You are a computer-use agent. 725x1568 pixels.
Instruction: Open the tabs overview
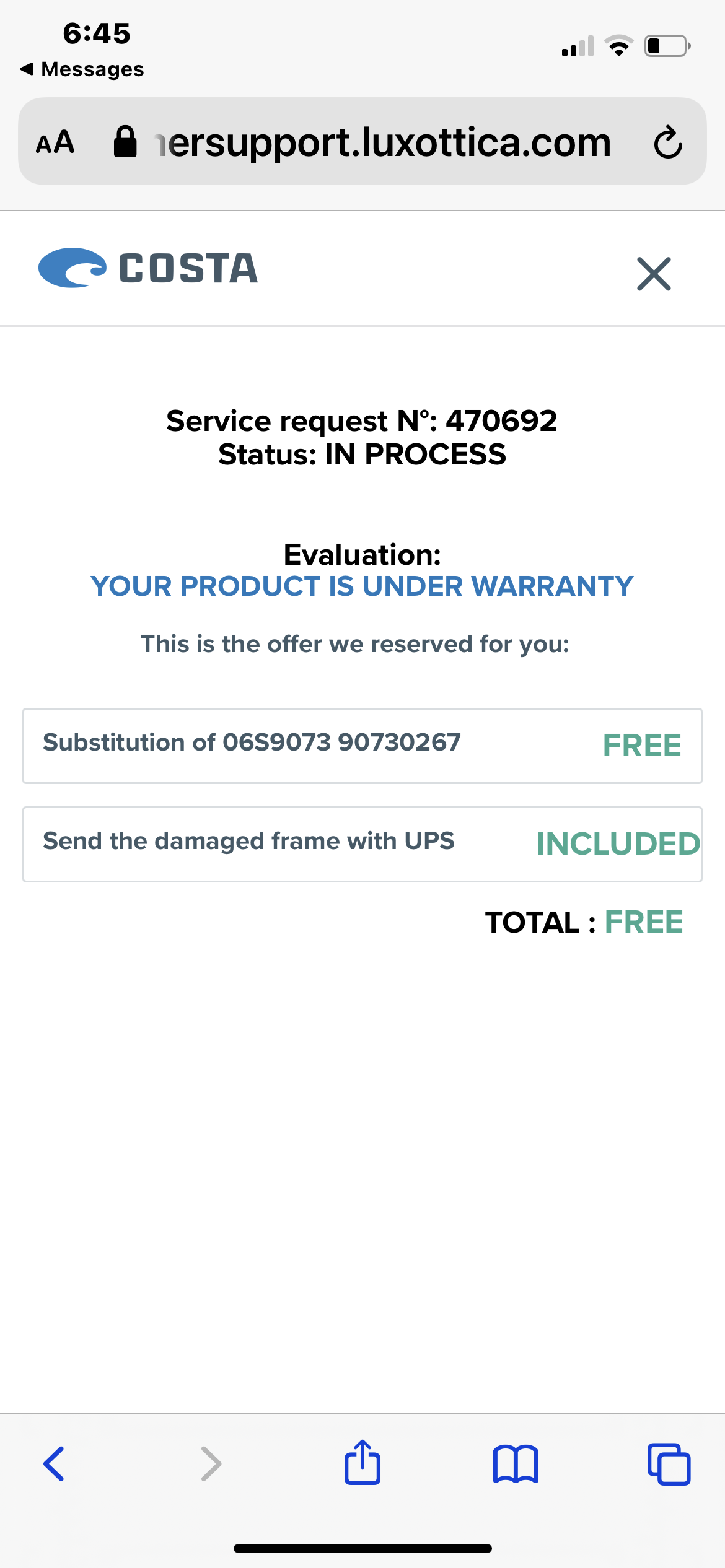click(669, 1464)
